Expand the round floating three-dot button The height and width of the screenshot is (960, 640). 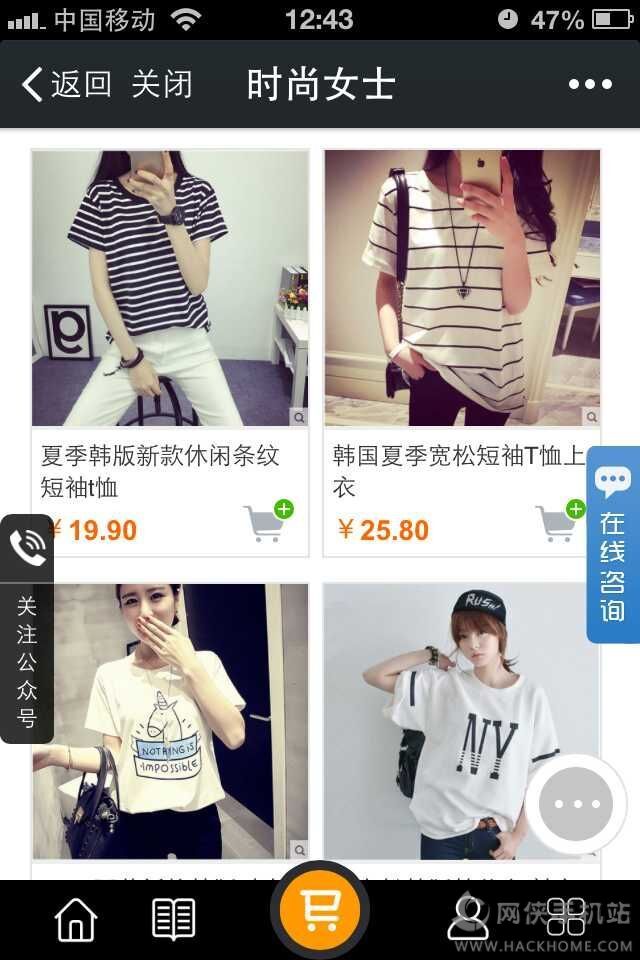pyautogui.click(x=576, y=804)
